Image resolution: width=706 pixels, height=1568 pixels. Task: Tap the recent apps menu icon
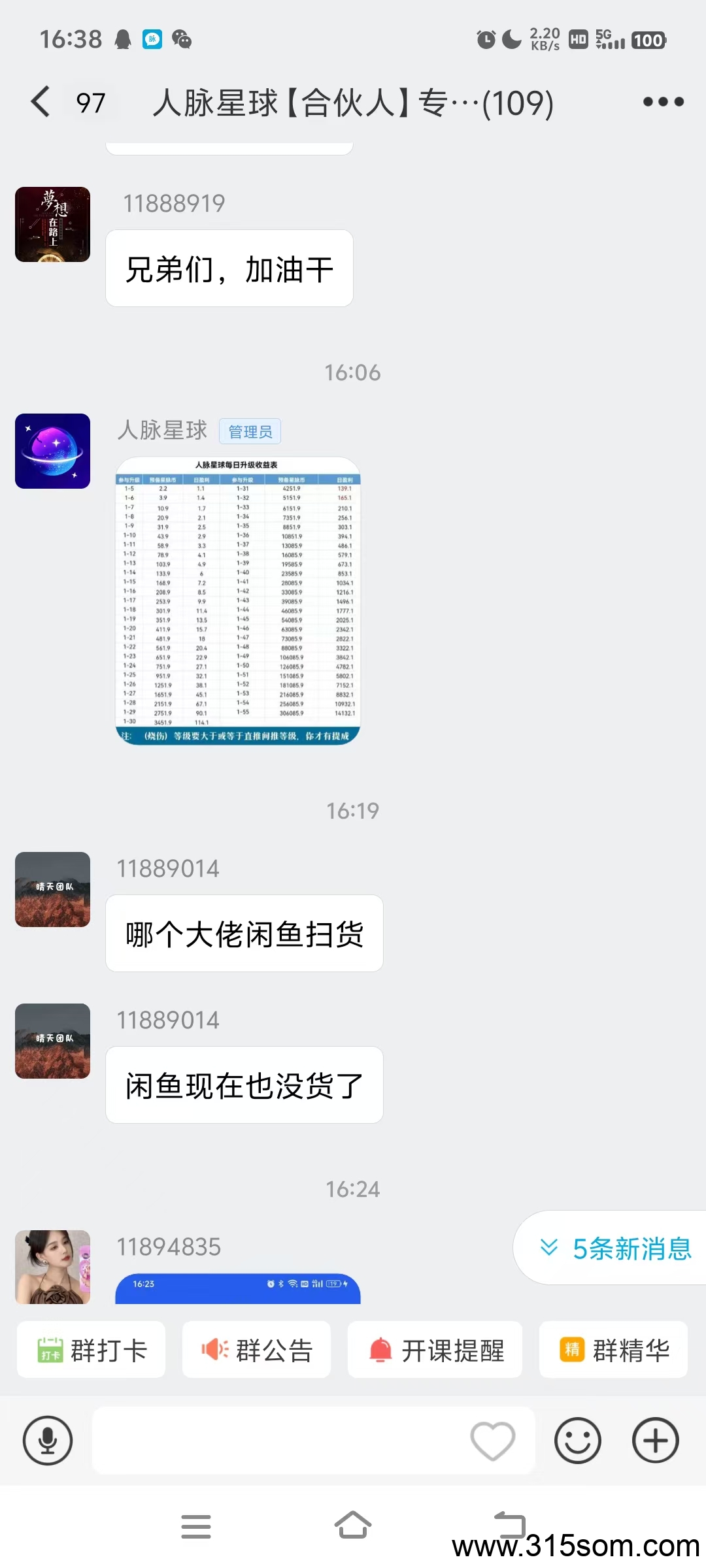195,1526
